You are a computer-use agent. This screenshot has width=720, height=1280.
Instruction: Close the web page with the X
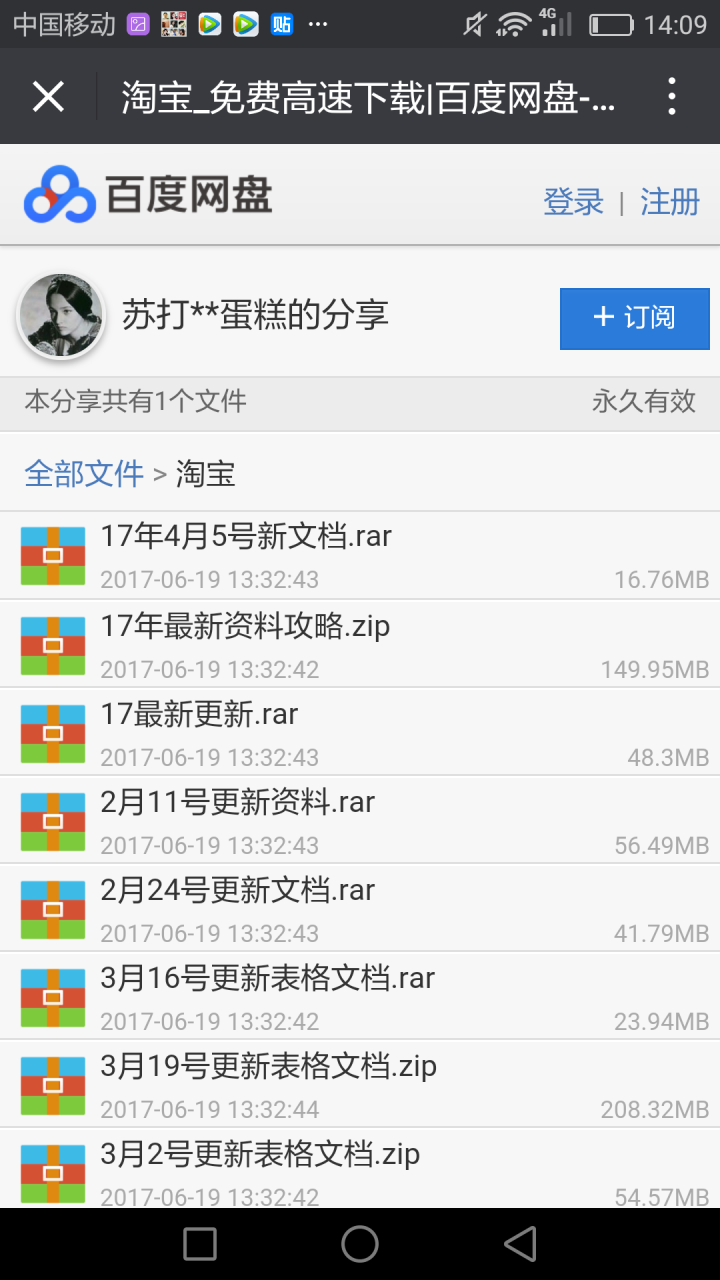pos(48,97)
